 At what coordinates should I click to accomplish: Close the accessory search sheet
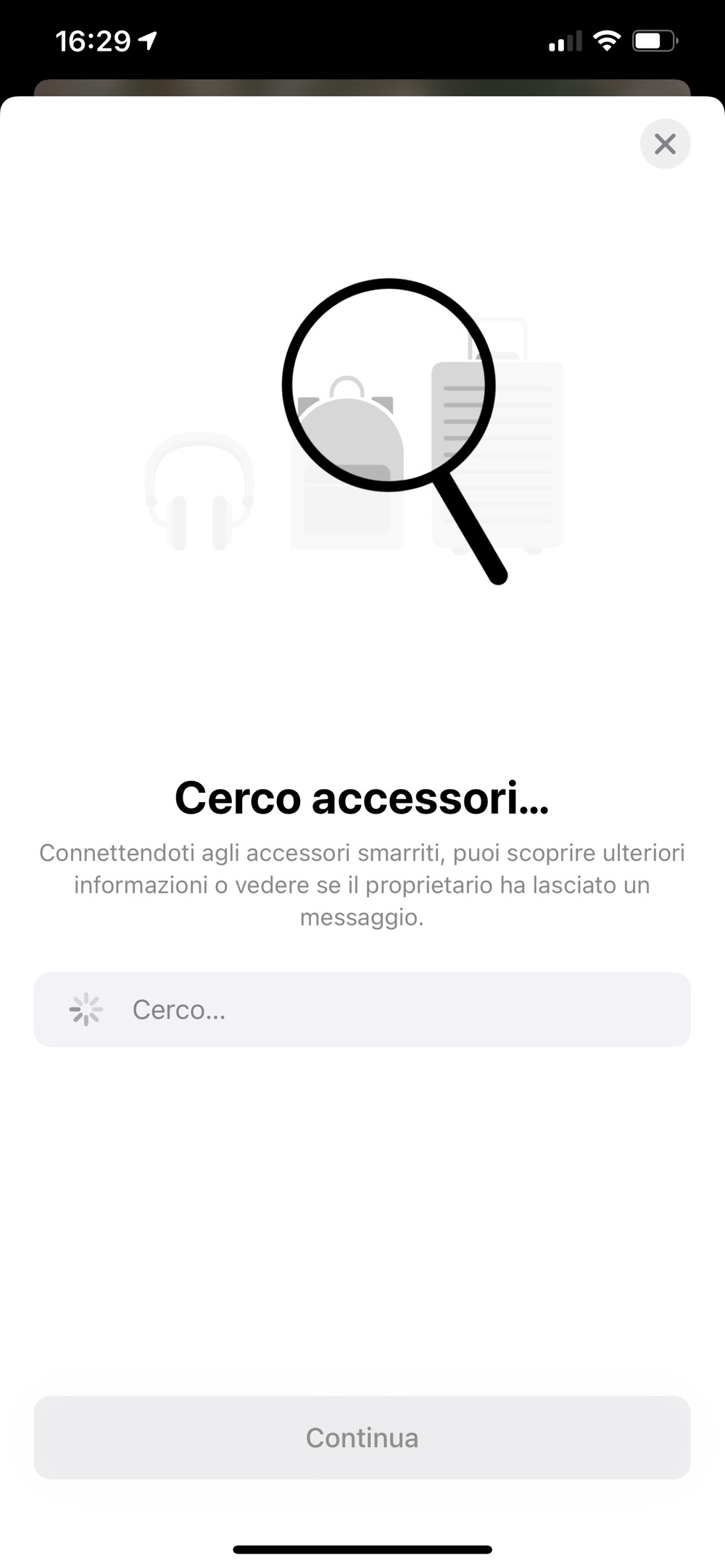665,143
